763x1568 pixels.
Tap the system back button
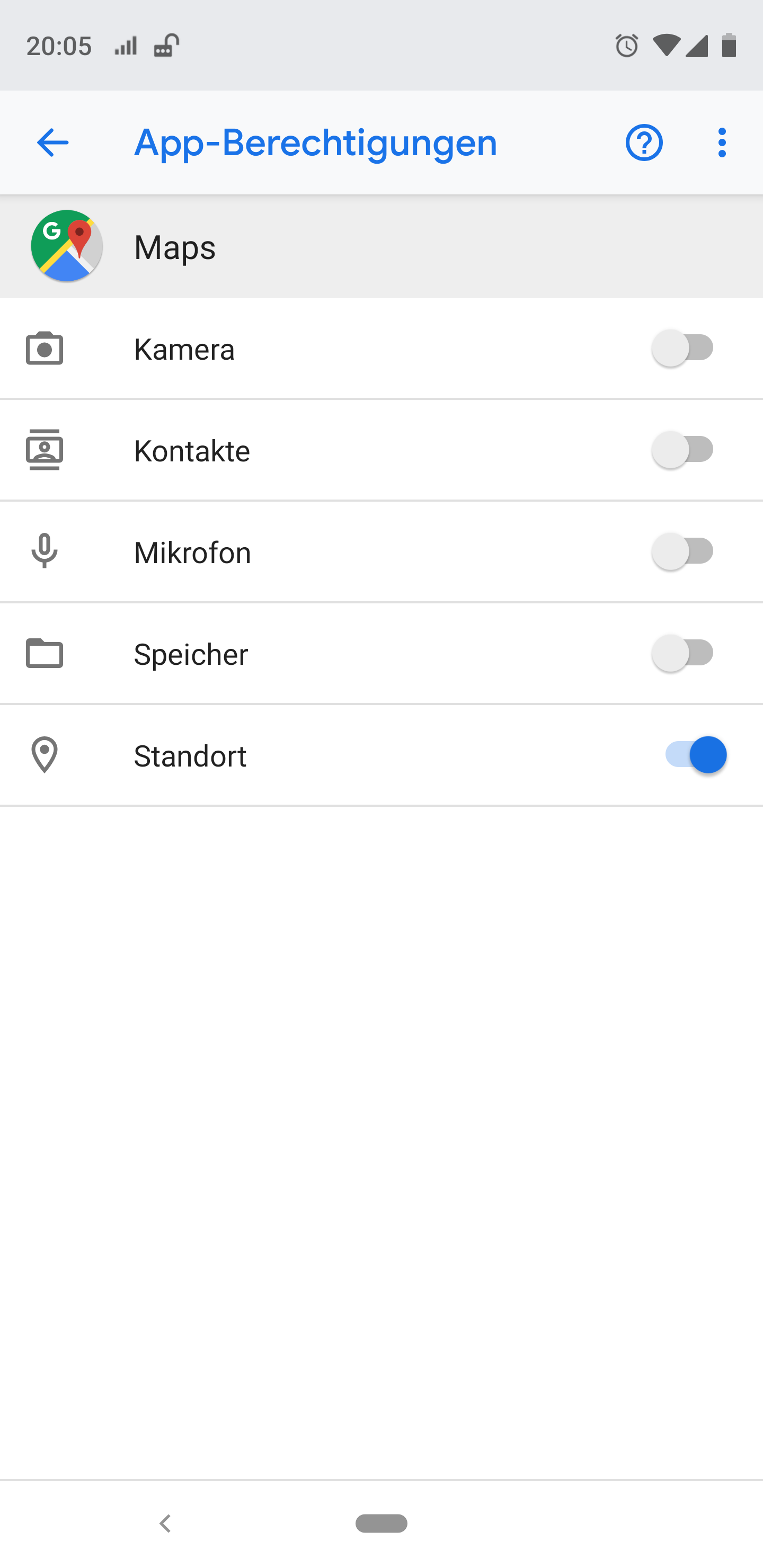click(x=165, y=1523)
